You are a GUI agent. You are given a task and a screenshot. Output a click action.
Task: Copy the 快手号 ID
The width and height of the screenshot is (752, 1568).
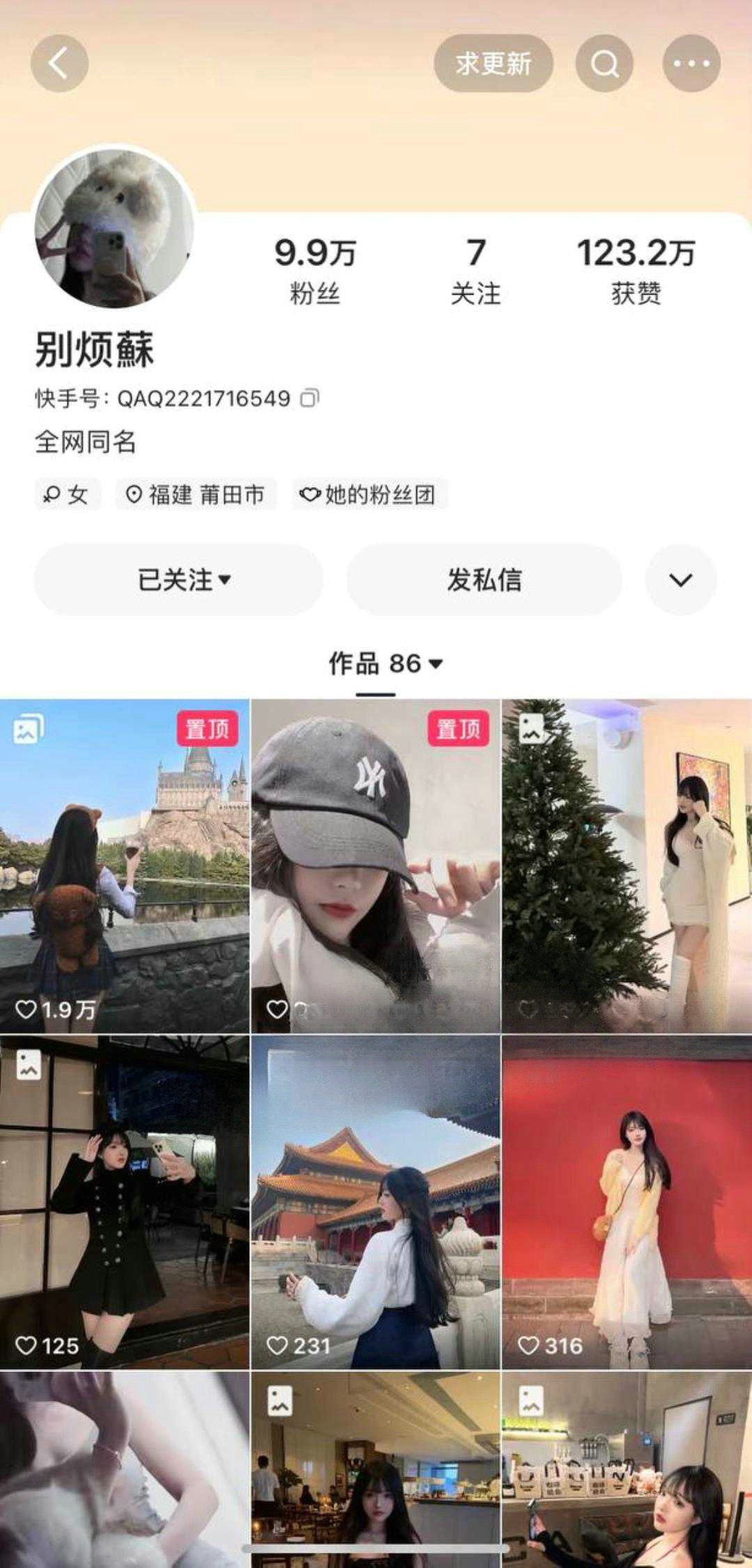click(x=310, y=398)
